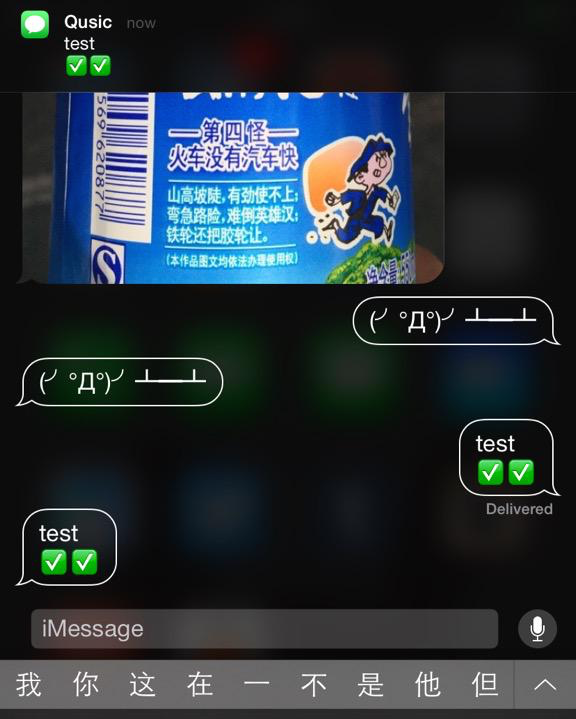Image resolution: width=576 pixels, height=719 pixels.
Task: Open the Qusic message notification banner
Action: (288, 45)
